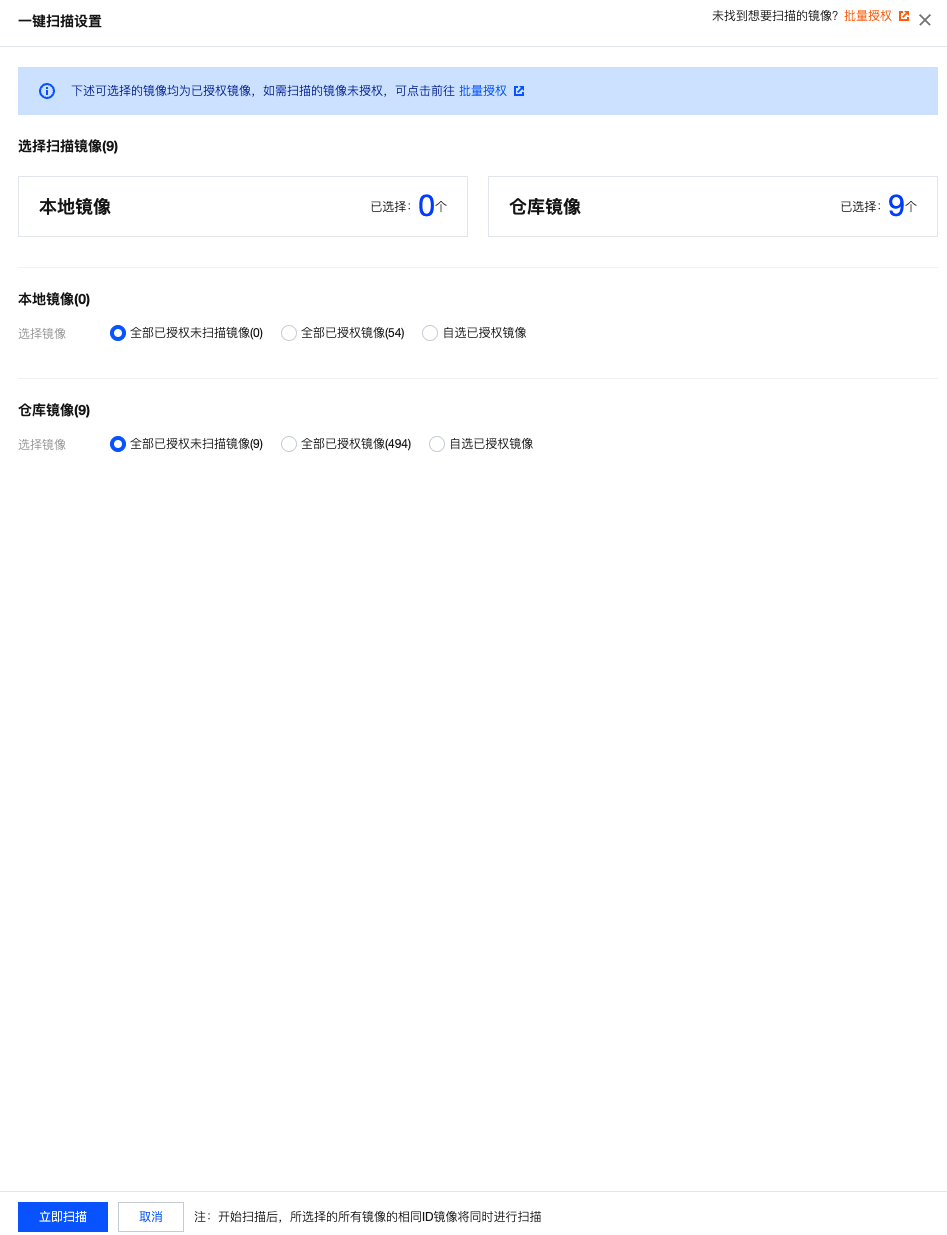The height and width of the screenshot is (1235, 947).
Task: Follow the 批量授权 link in the blue info banner
Action: point(483,91)
